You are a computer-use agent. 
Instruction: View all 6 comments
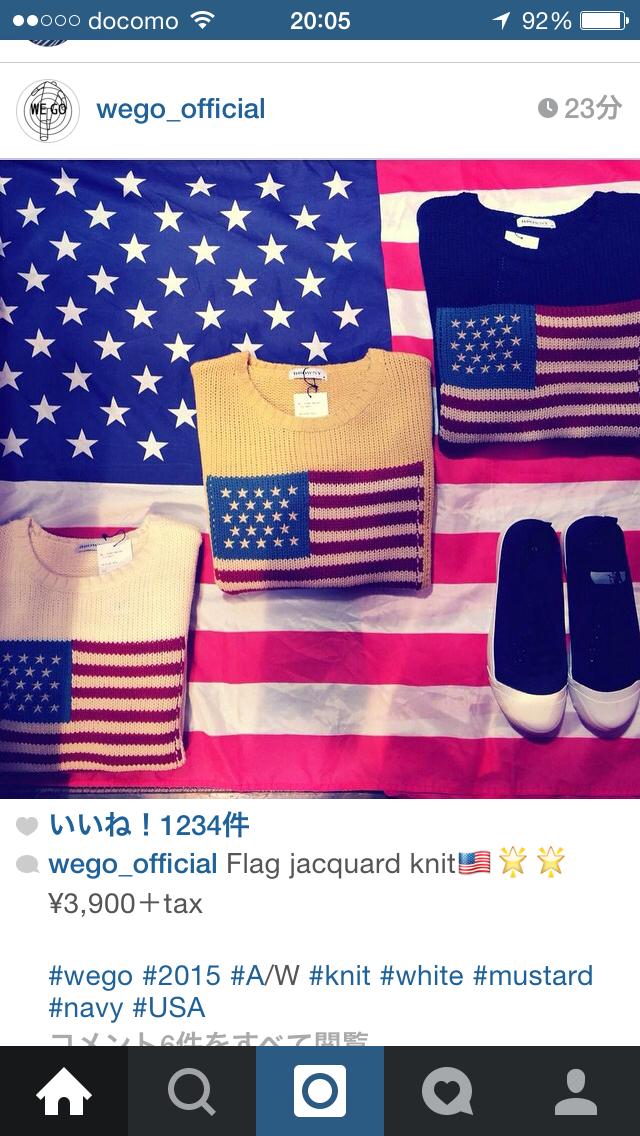coord(208,1038)
